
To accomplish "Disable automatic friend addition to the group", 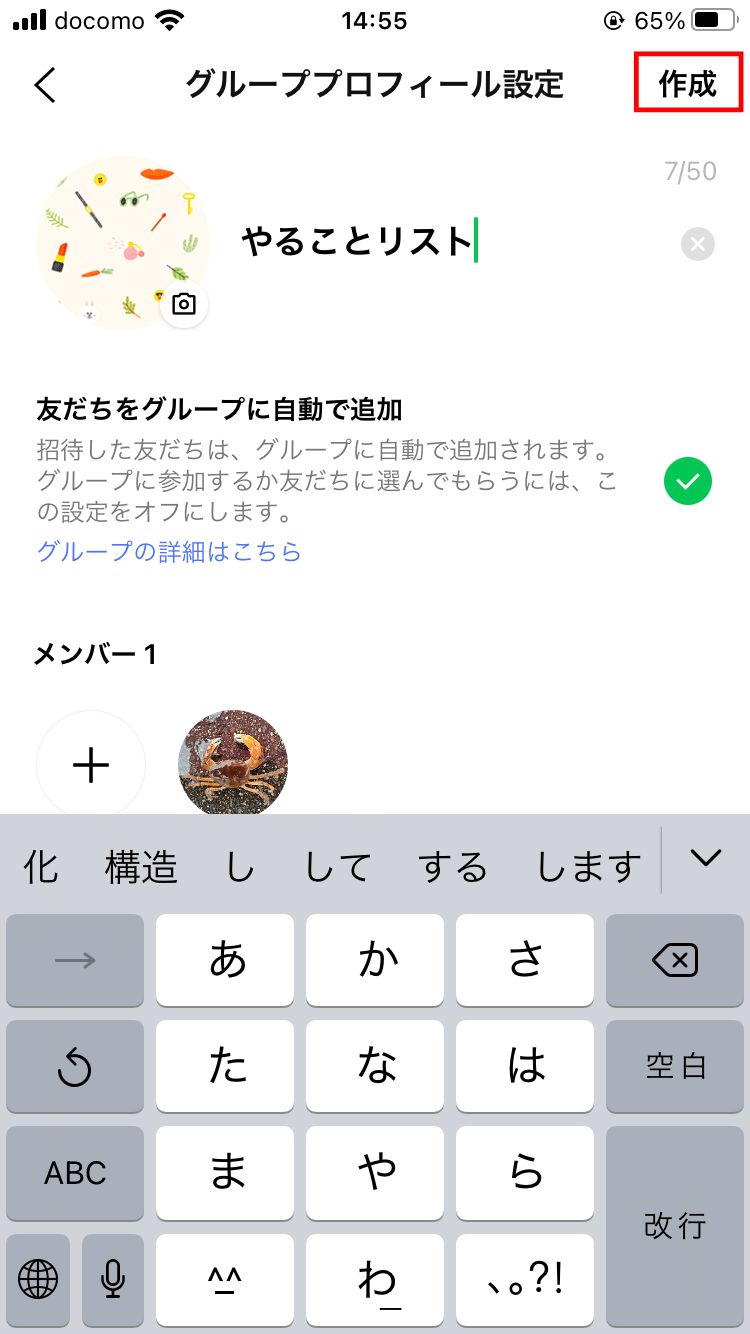I will click(687, 481).
